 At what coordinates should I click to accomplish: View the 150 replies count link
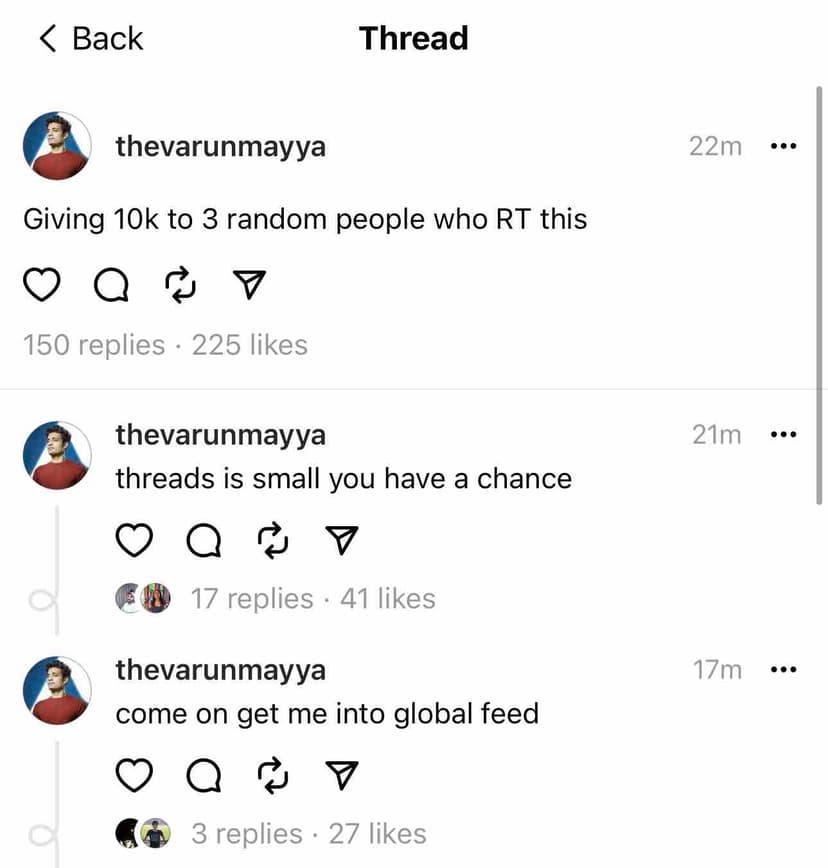93,345
